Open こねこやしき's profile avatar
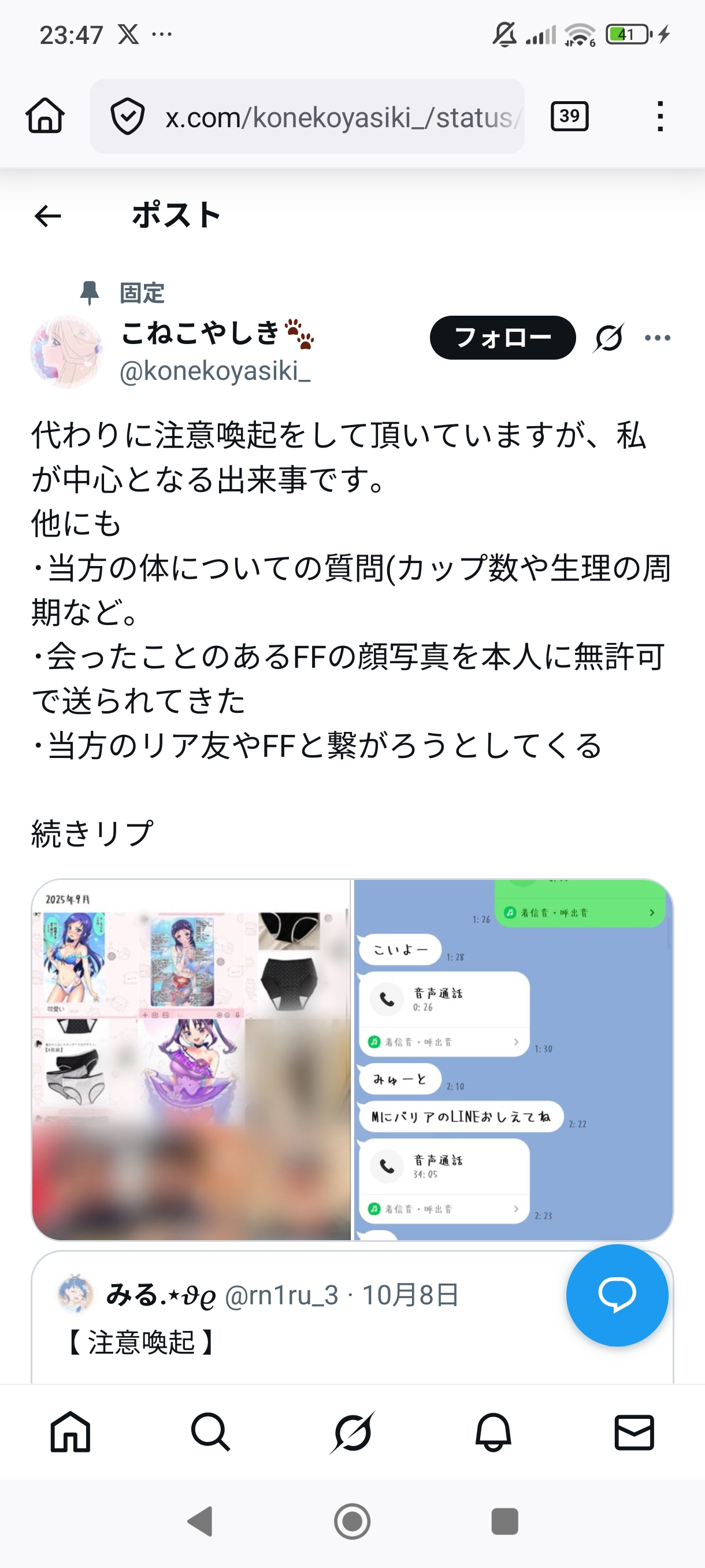705x1568 pixels. (x=66, y=351)
